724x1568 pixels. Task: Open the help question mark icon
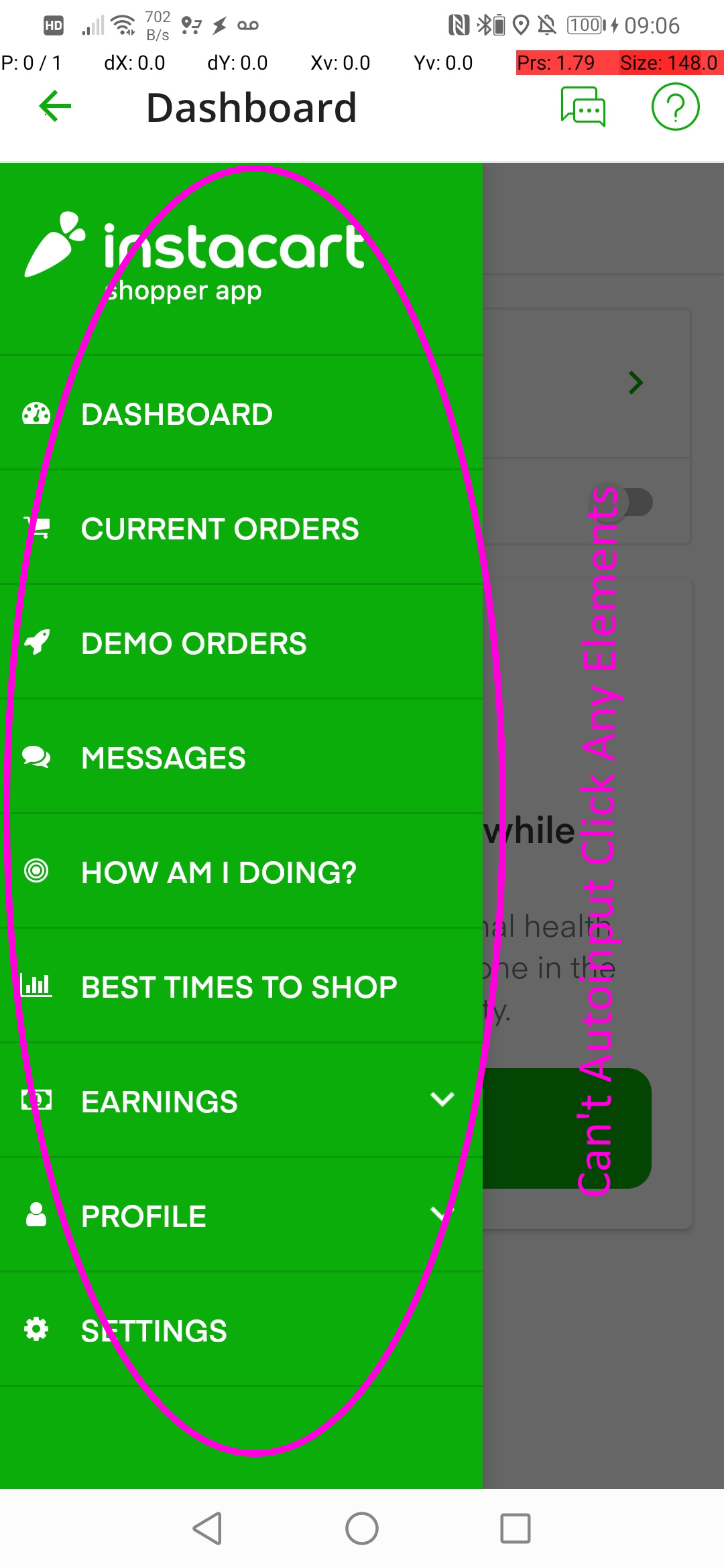tap(675, 107)
